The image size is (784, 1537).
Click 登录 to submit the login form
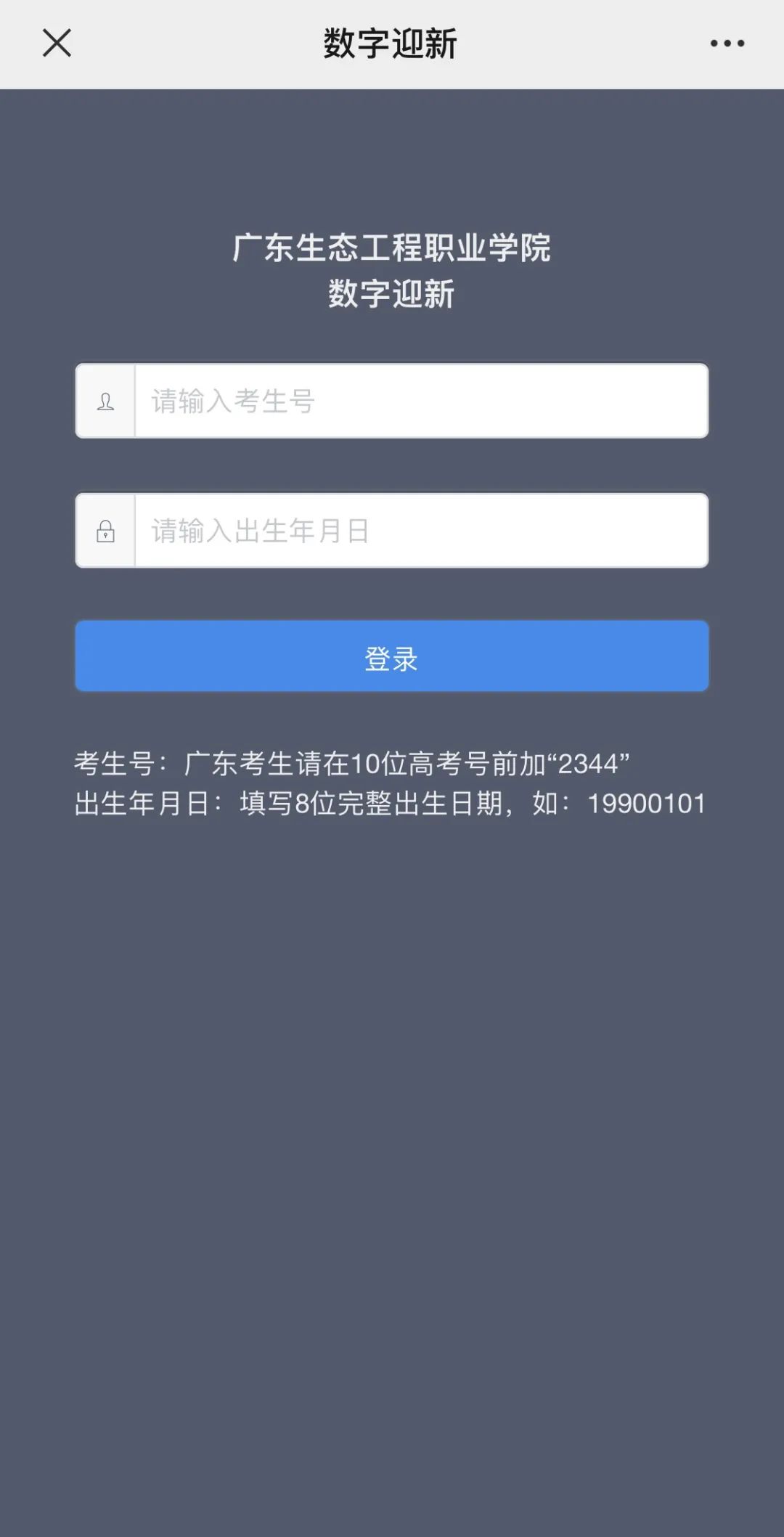click(392, 656)
